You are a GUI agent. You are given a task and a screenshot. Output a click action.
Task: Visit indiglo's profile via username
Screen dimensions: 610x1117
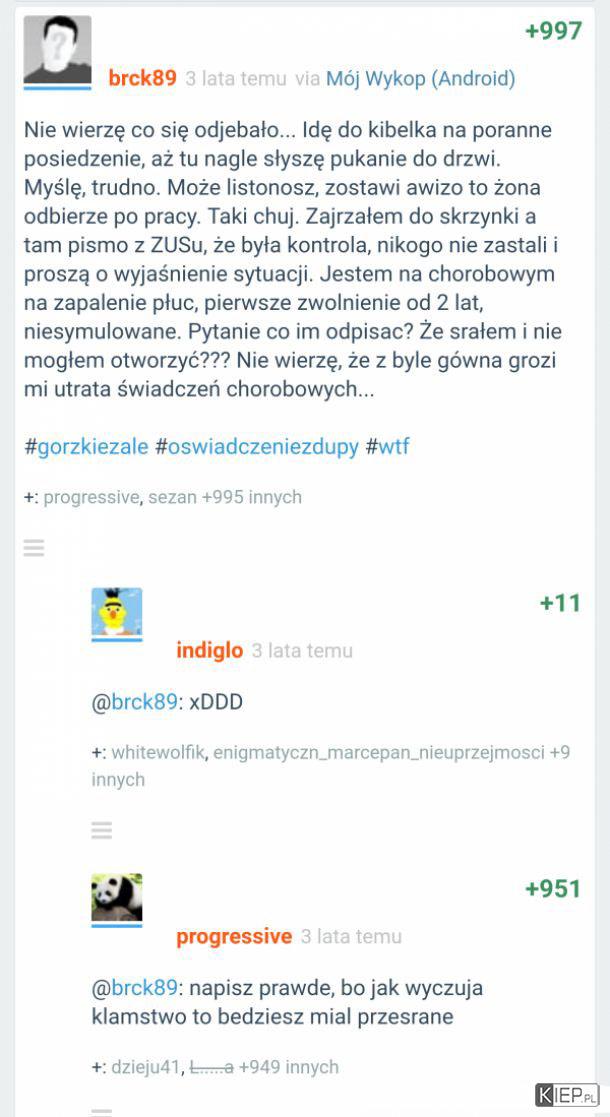[209, 650]
